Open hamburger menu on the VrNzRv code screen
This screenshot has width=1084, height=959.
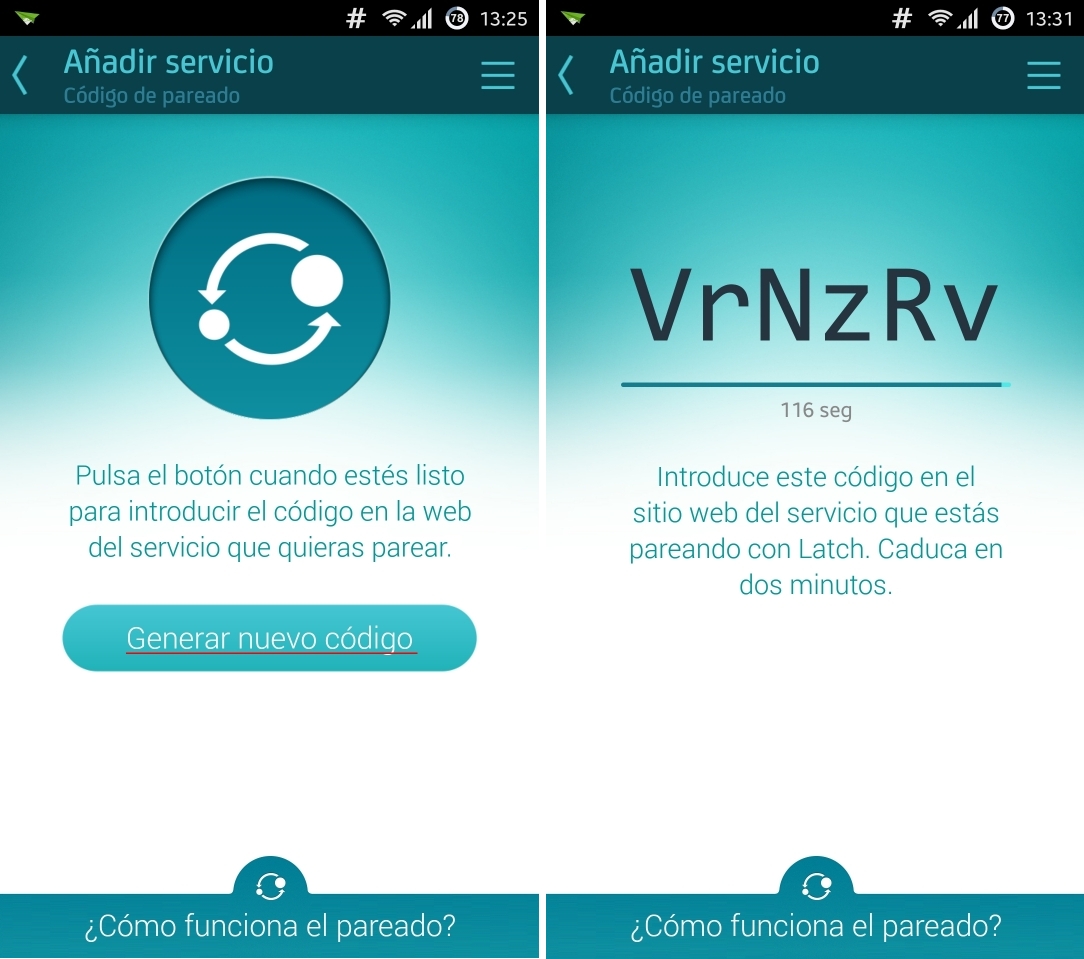(1044, 75)
